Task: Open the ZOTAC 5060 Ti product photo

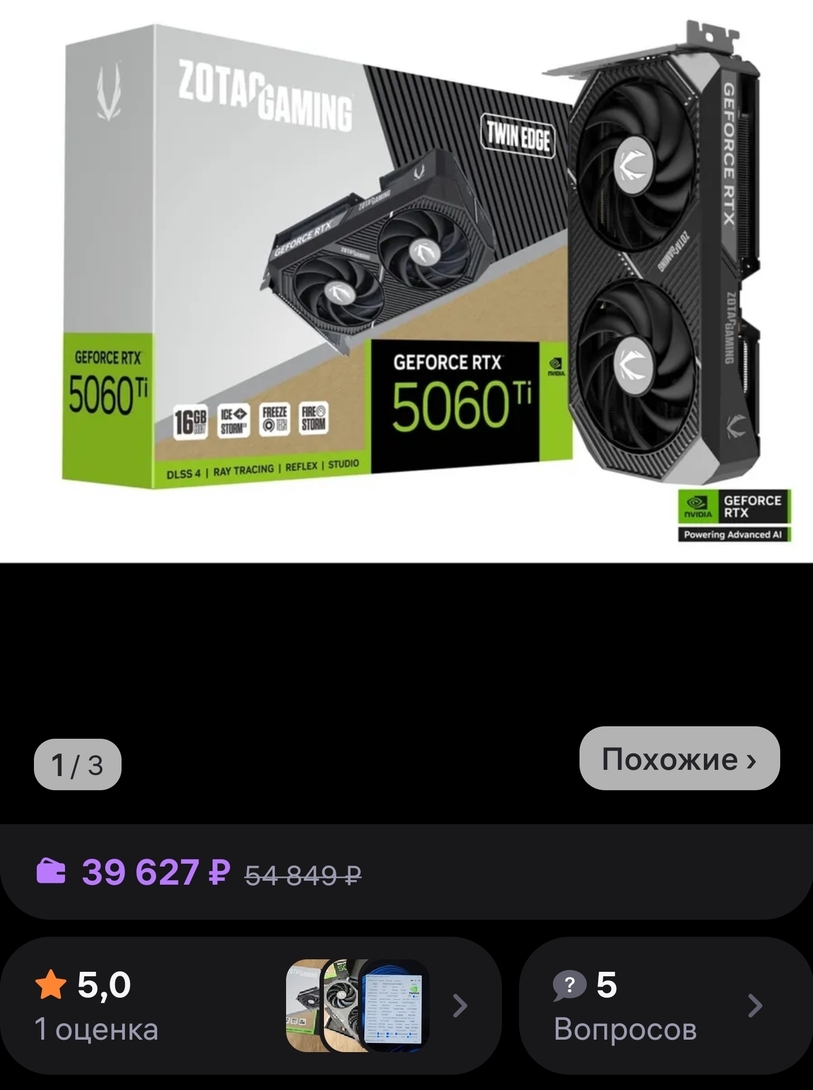Action: [406, 280]
